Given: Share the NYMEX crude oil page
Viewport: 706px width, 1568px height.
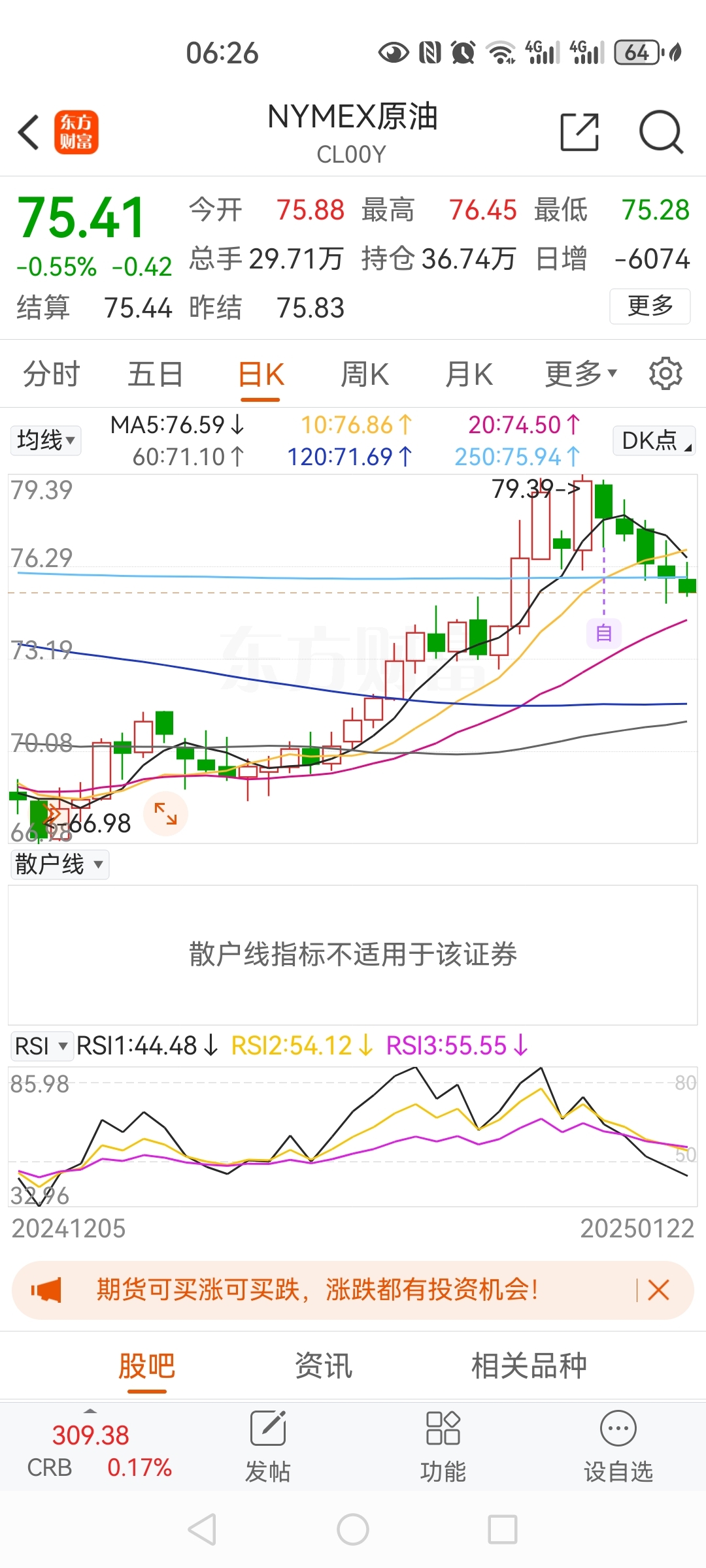Looking at the screenshot, I should pos(579,133).
